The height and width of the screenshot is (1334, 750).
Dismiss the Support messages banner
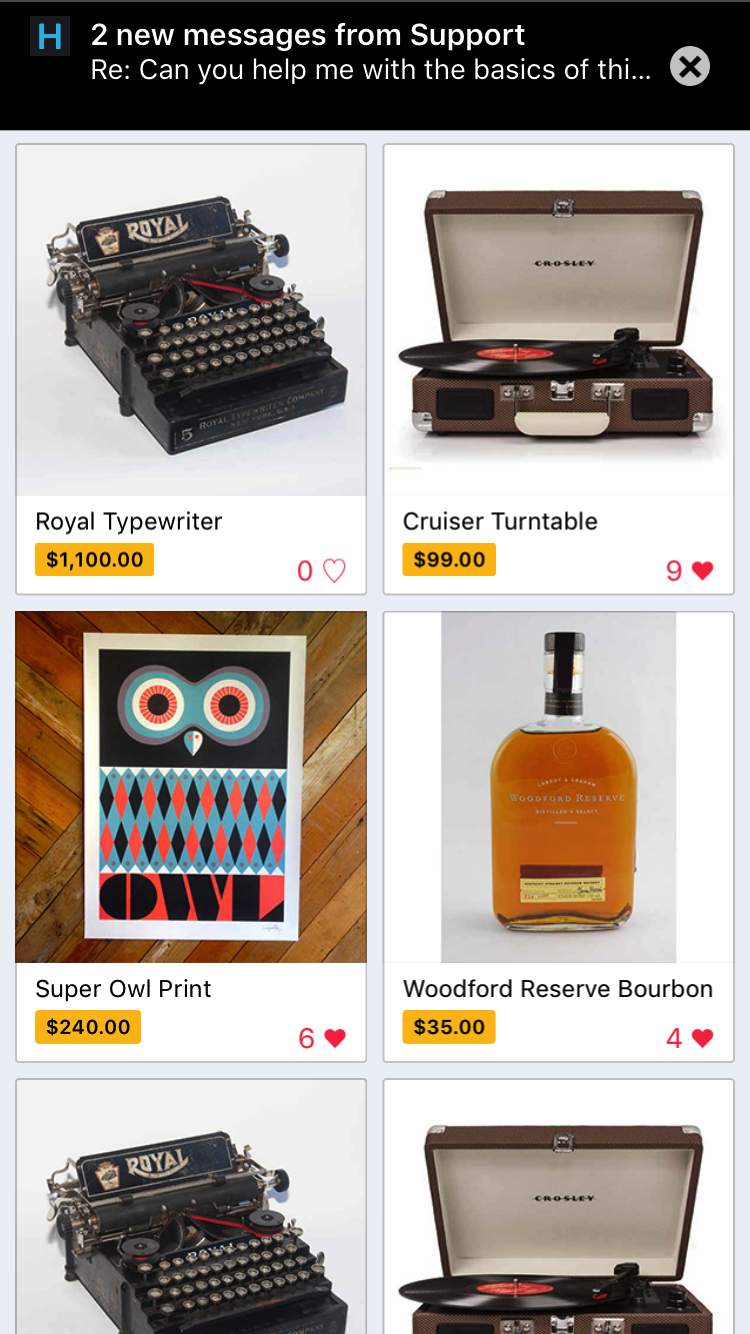689,66
